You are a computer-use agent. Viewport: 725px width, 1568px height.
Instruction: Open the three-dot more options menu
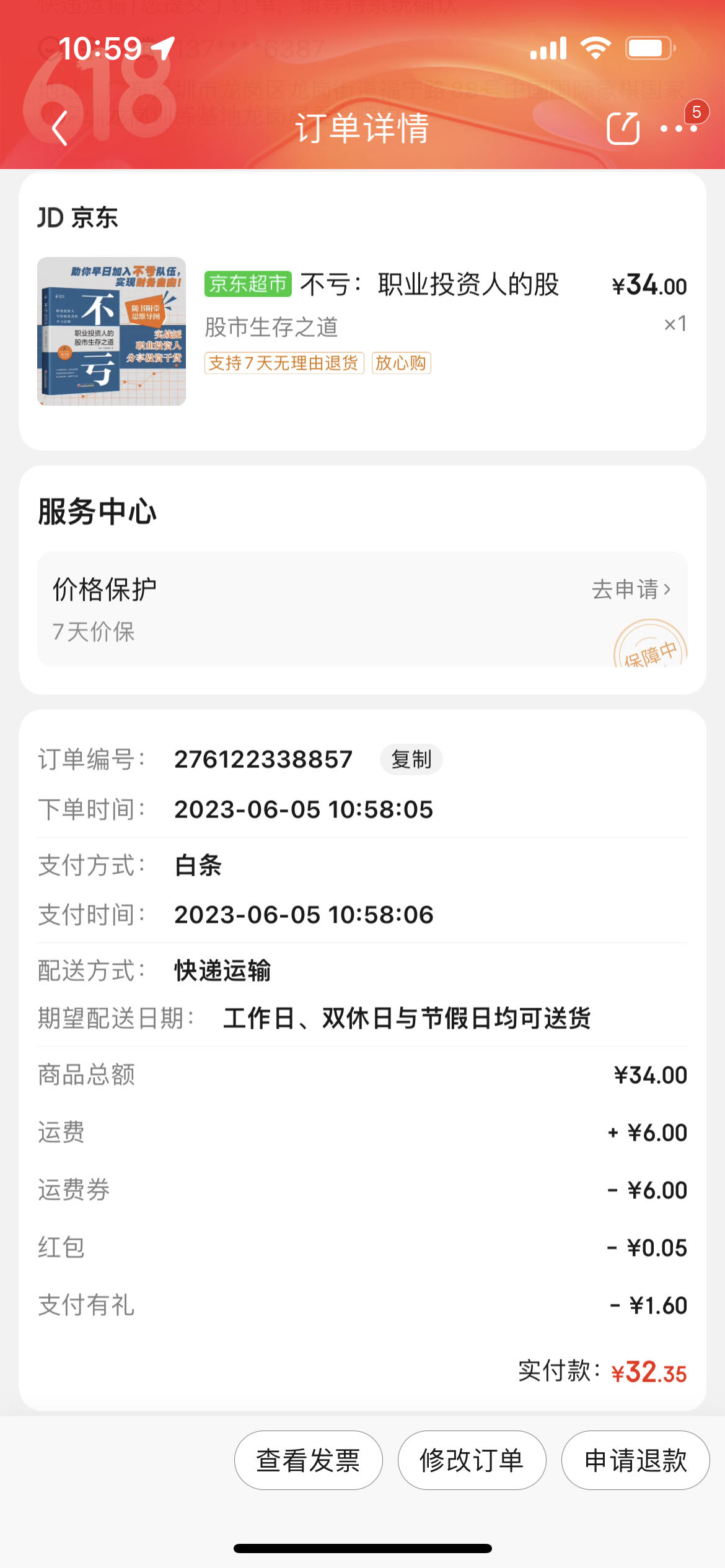click(679, 129)
